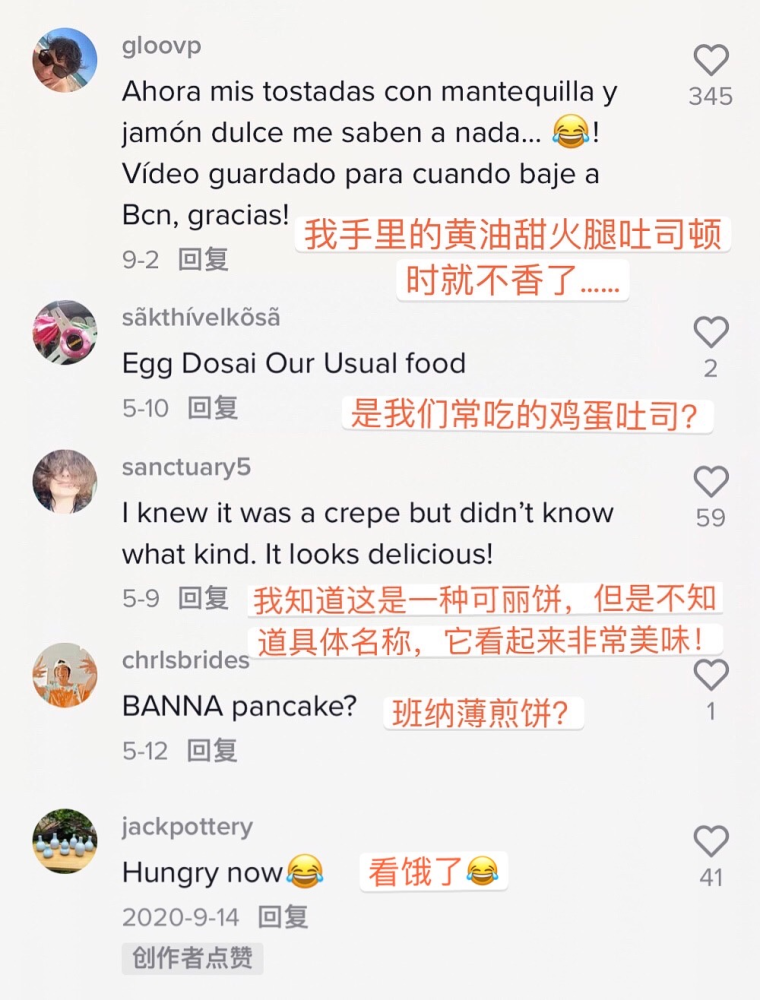
Task: Reply to sãkthívelkõsã's Egg Dosai comment
Action: pos(213,408)
